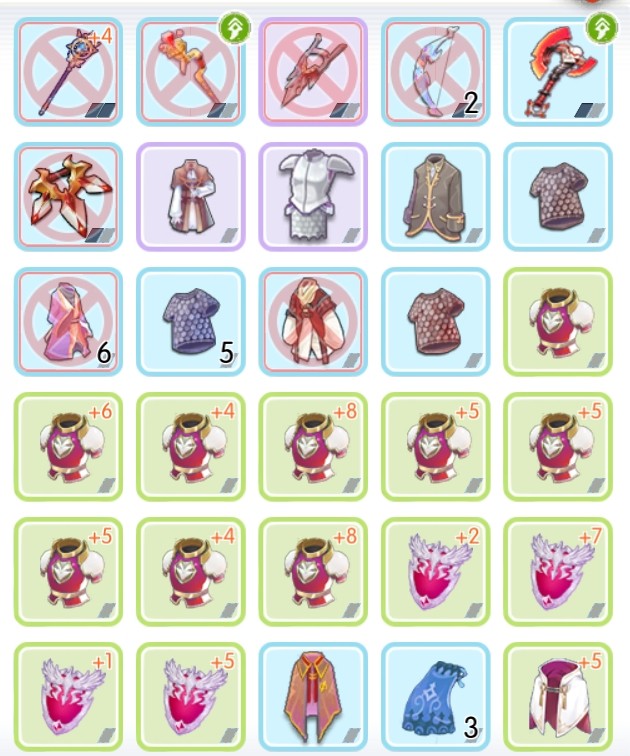The width and height of the screenshot is (630, 756).
Task: Open the fiery winged claw item
Action: [68, 196]
